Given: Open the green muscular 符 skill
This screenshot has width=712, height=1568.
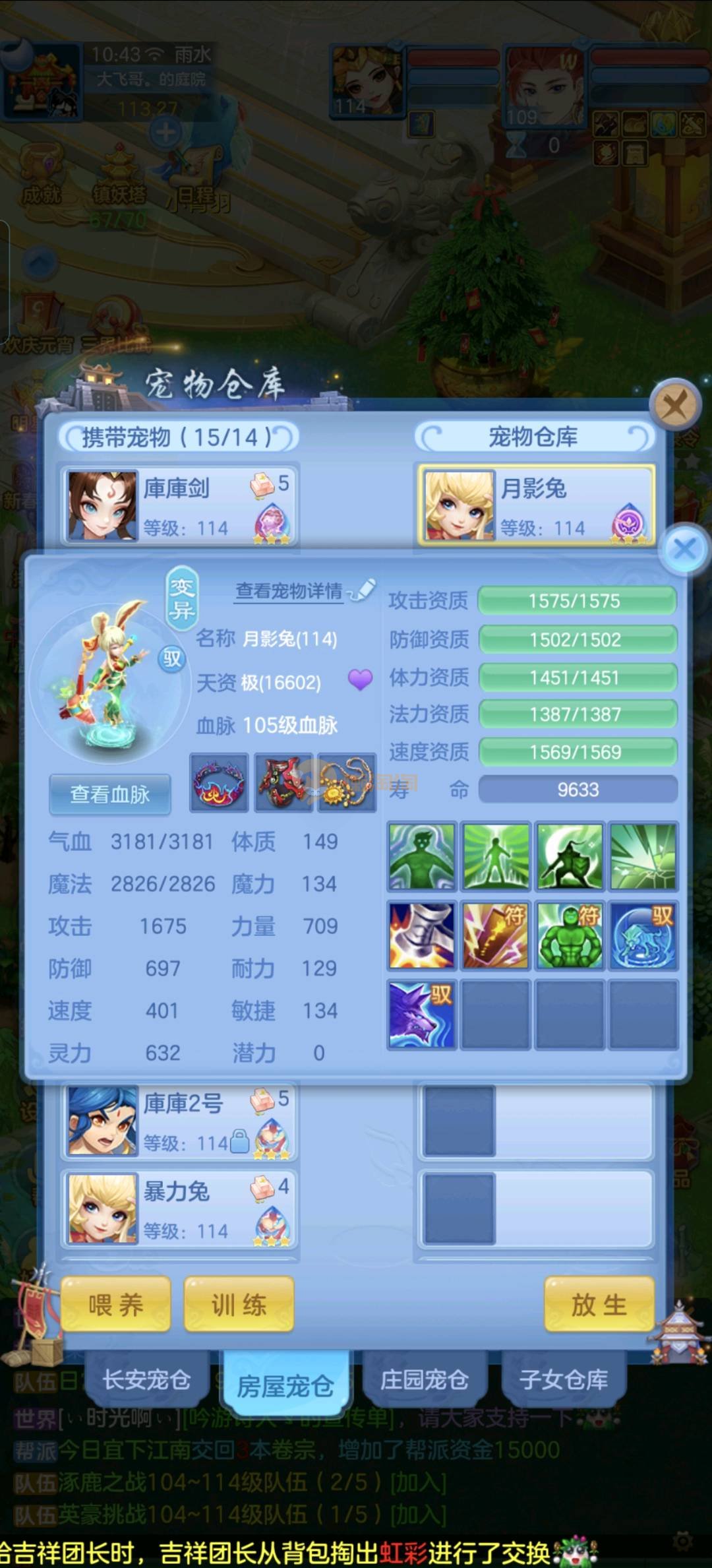Looking at the screenshot, I should coord(569,935).
